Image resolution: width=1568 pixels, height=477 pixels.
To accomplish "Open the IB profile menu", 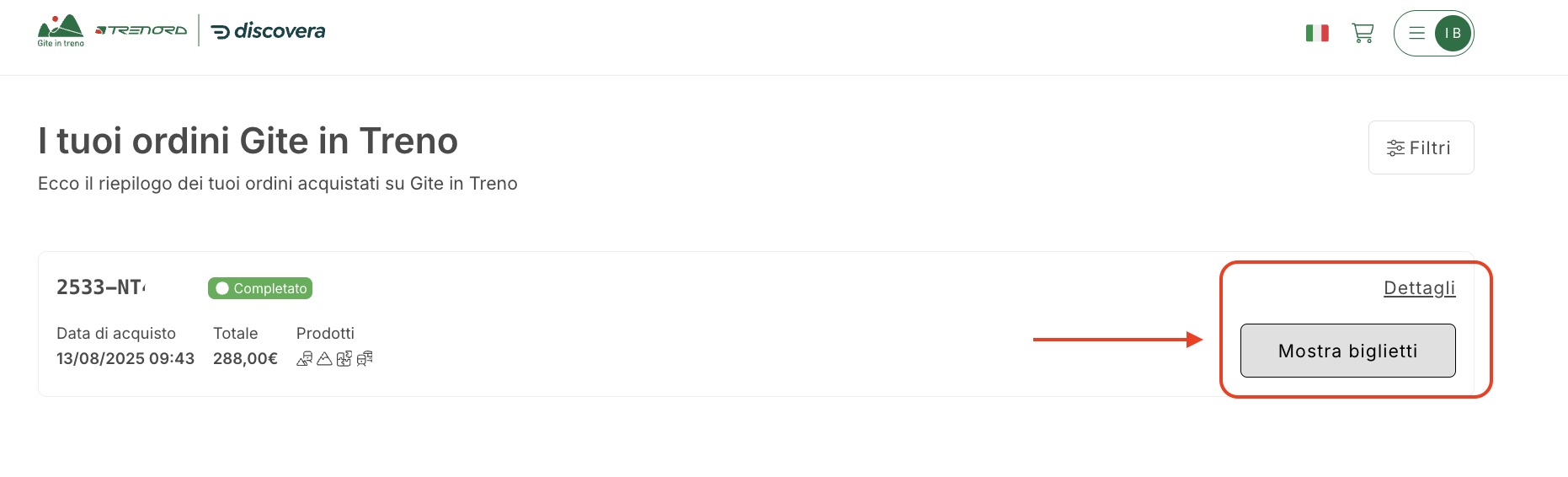I will (x=1434, y=34).
